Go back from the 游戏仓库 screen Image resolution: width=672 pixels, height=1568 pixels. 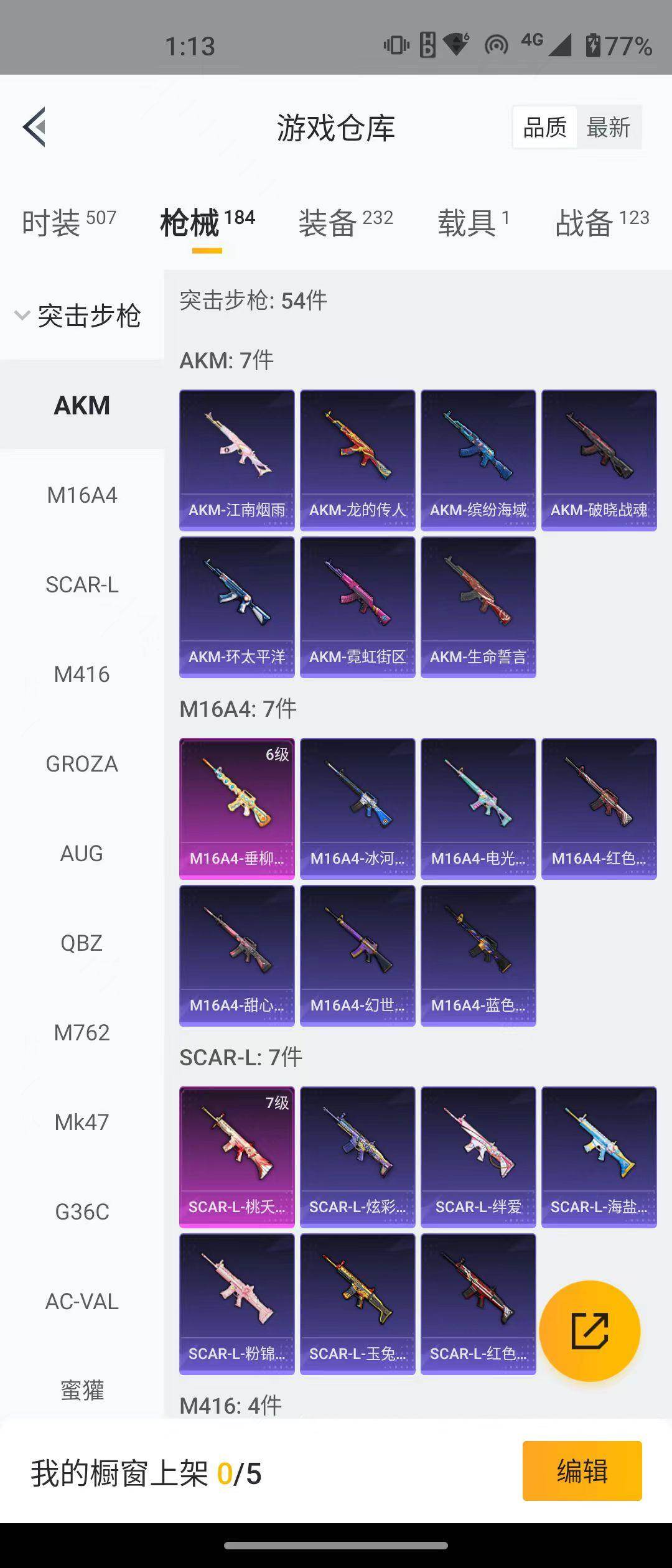35,128
